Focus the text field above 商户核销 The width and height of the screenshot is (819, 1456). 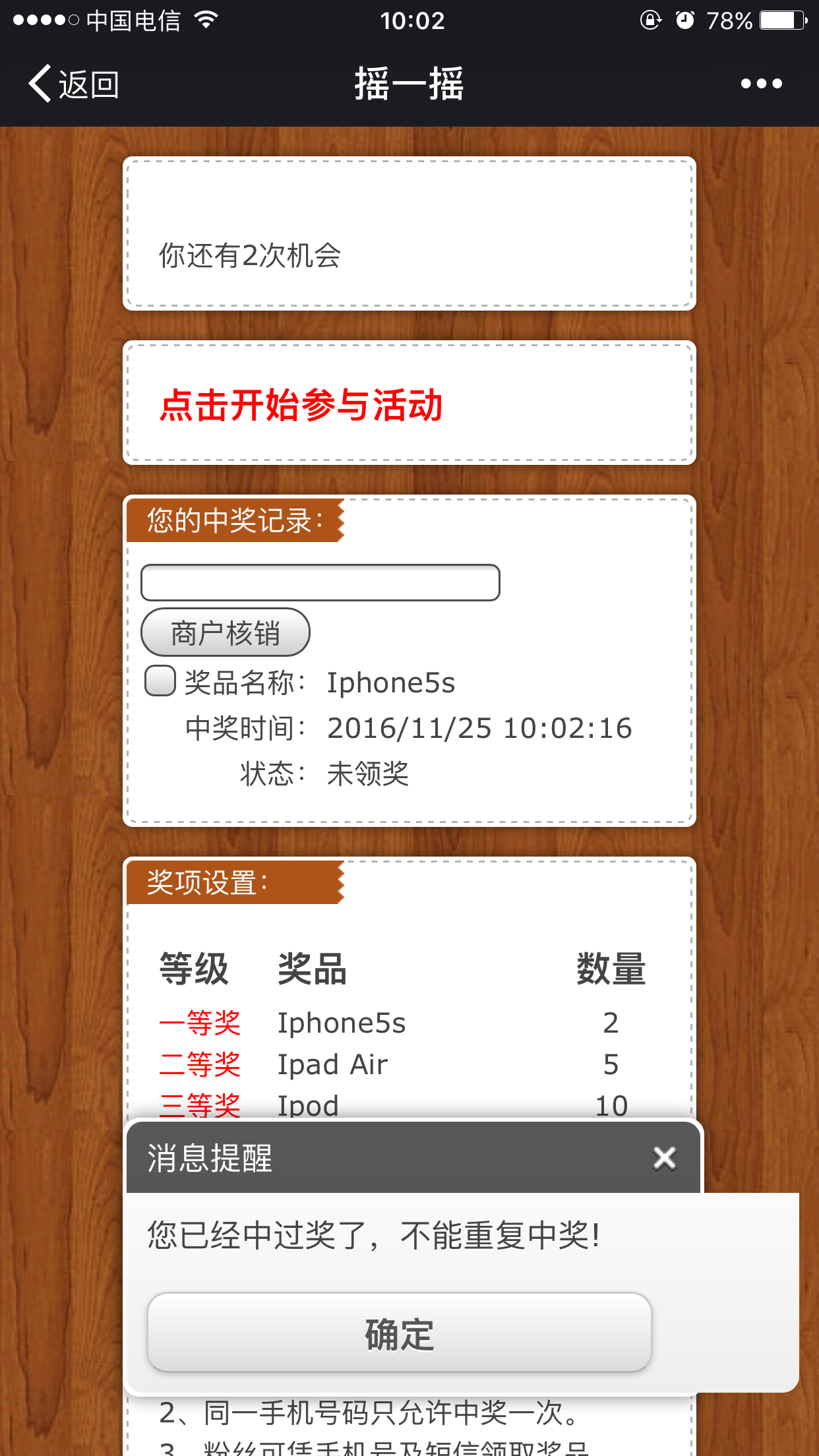point(320,582)
